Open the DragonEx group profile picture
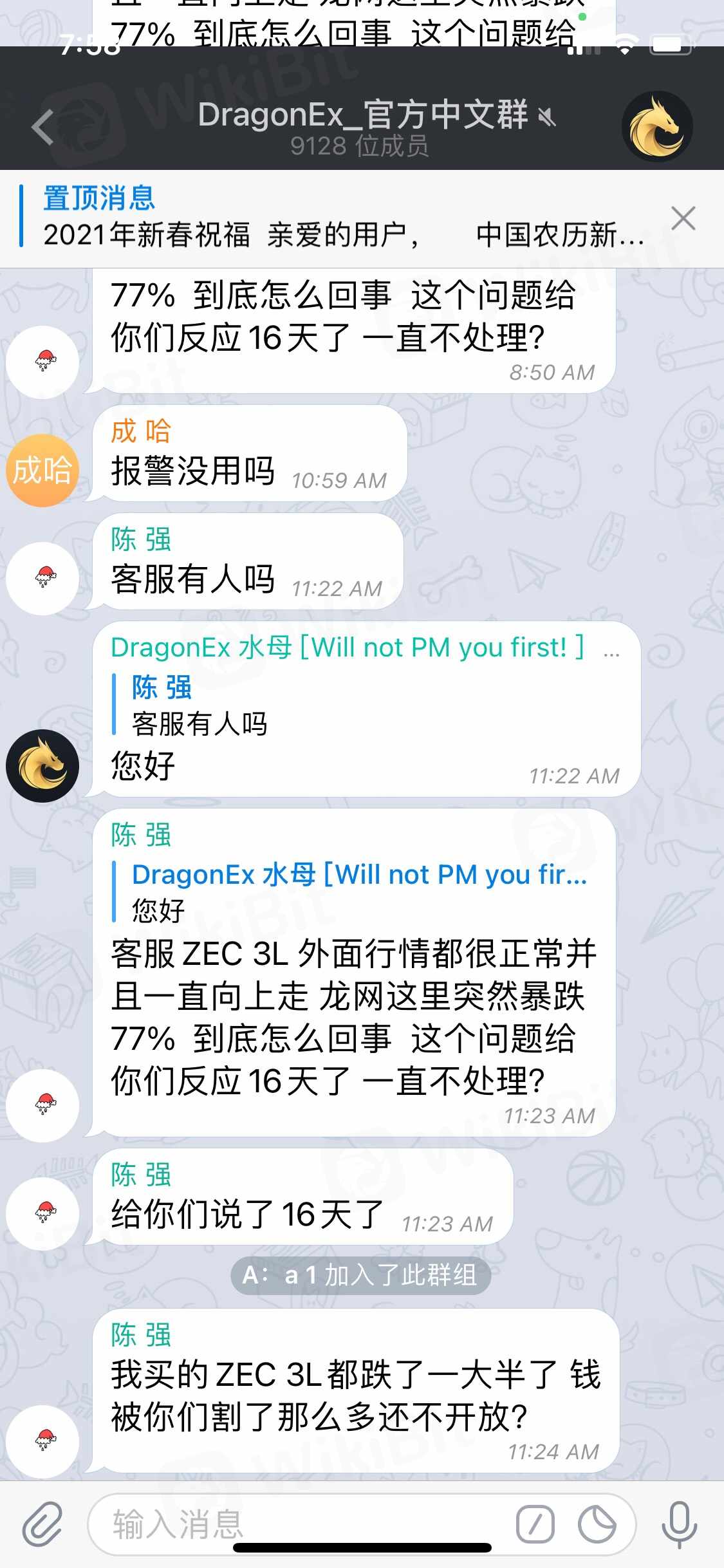The width and height of the screenshot is (724, 1568). pos(656,126)
